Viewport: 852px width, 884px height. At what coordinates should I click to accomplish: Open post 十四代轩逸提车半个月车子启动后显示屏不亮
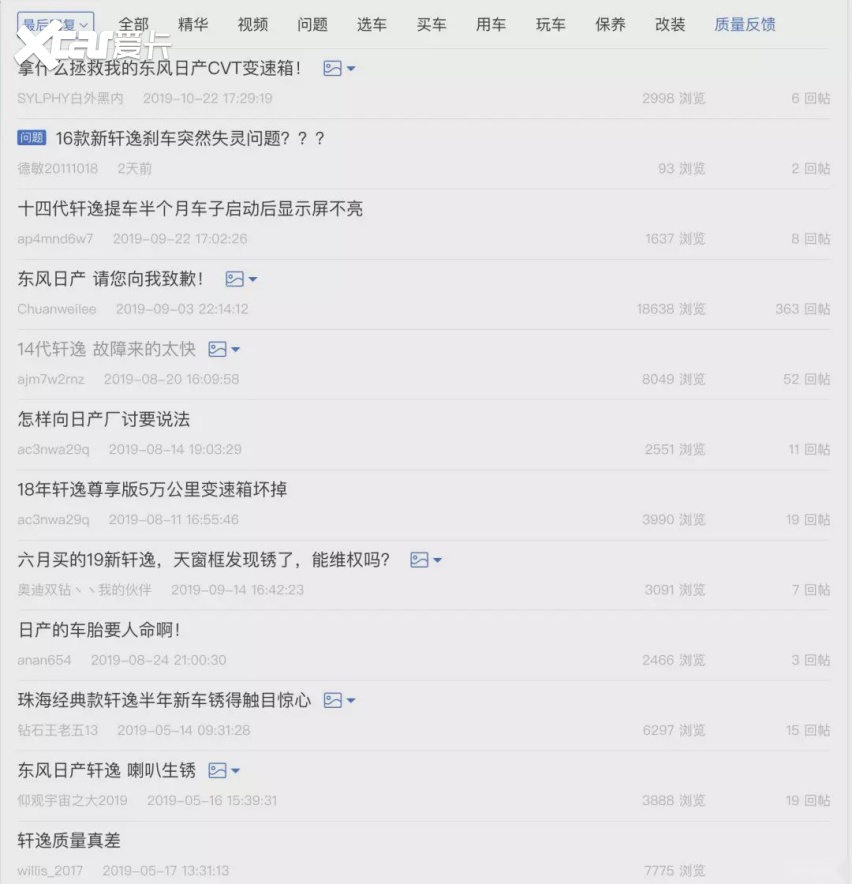click(190, 208)
